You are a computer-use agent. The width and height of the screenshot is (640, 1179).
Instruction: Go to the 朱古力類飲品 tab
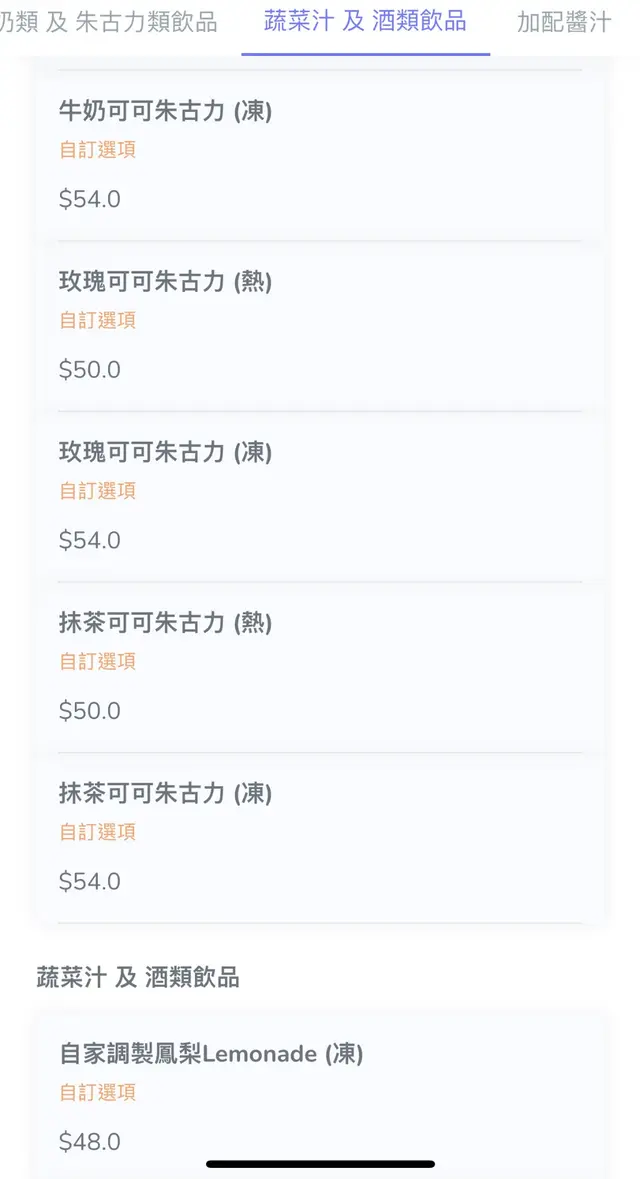[110, 22]
